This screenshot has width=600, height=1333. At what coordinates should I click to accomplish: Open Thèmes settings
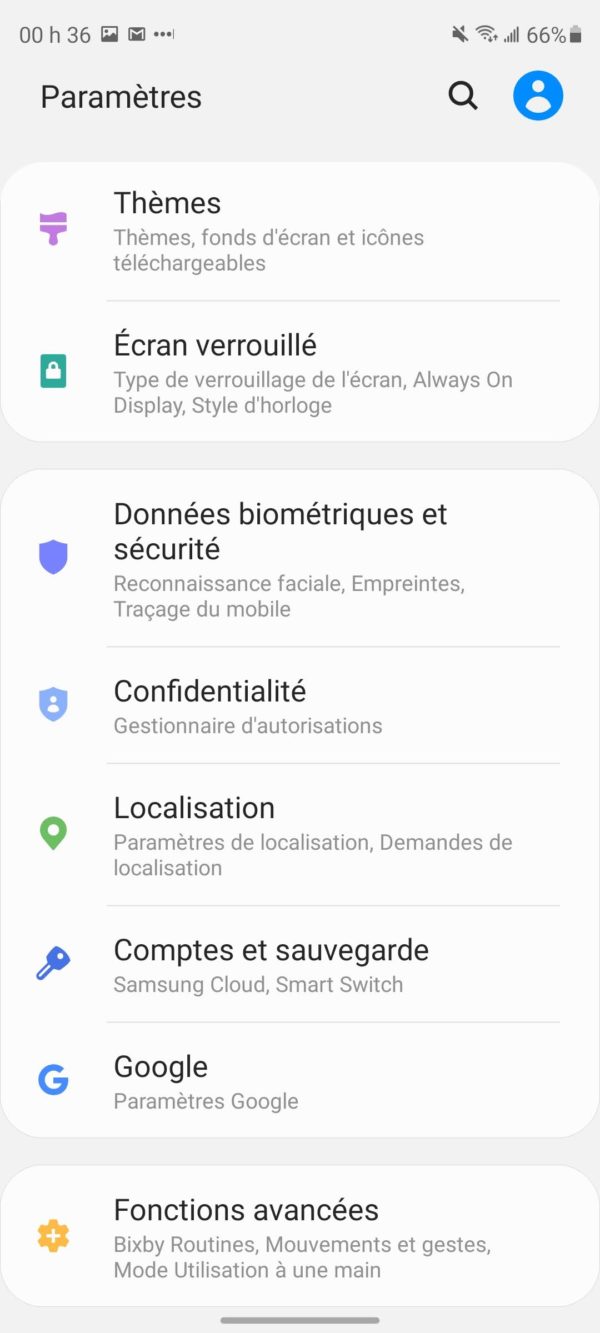(300, 231)
